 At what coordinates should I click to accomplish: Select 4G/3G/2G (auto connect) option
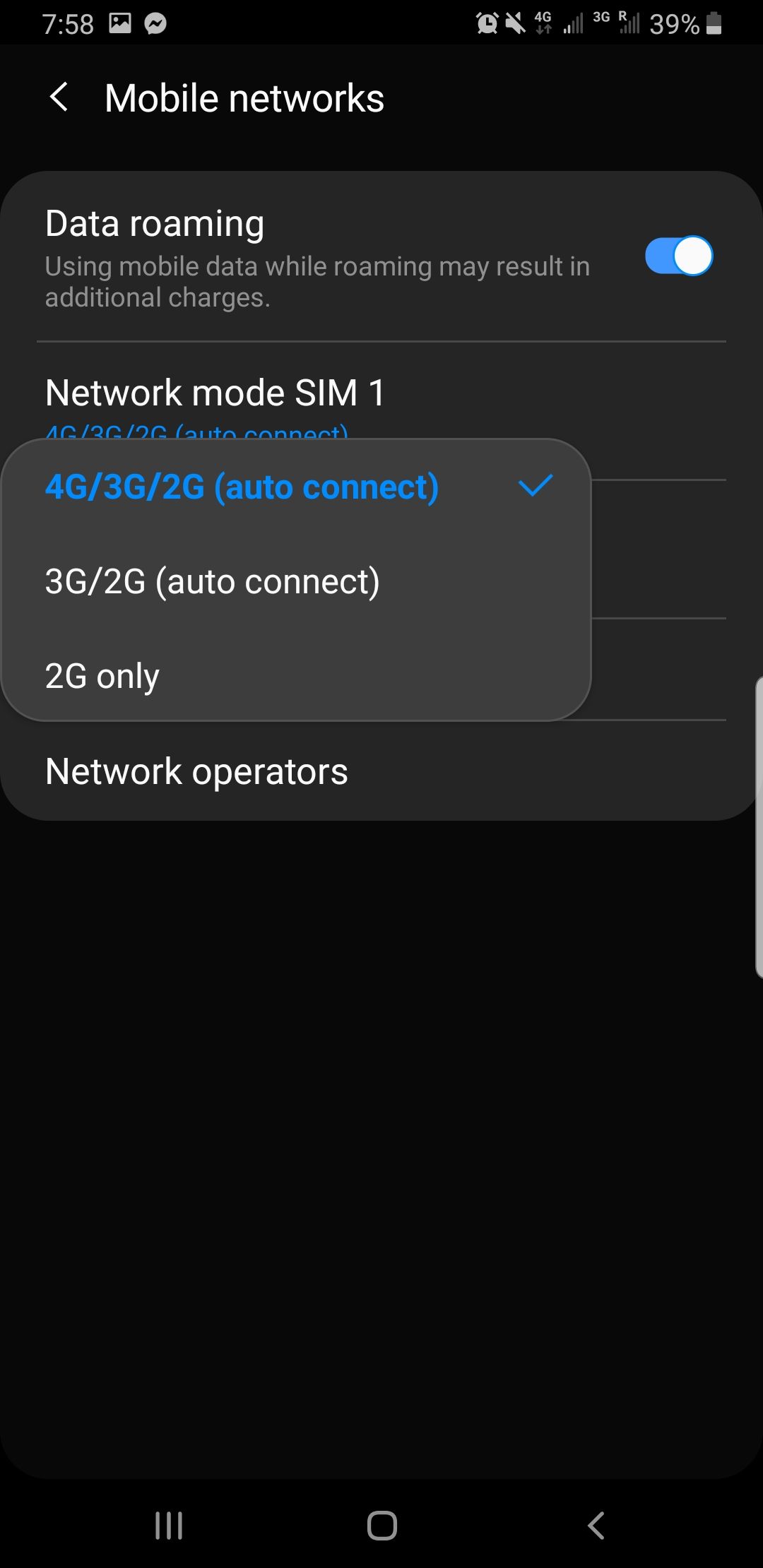242,487
